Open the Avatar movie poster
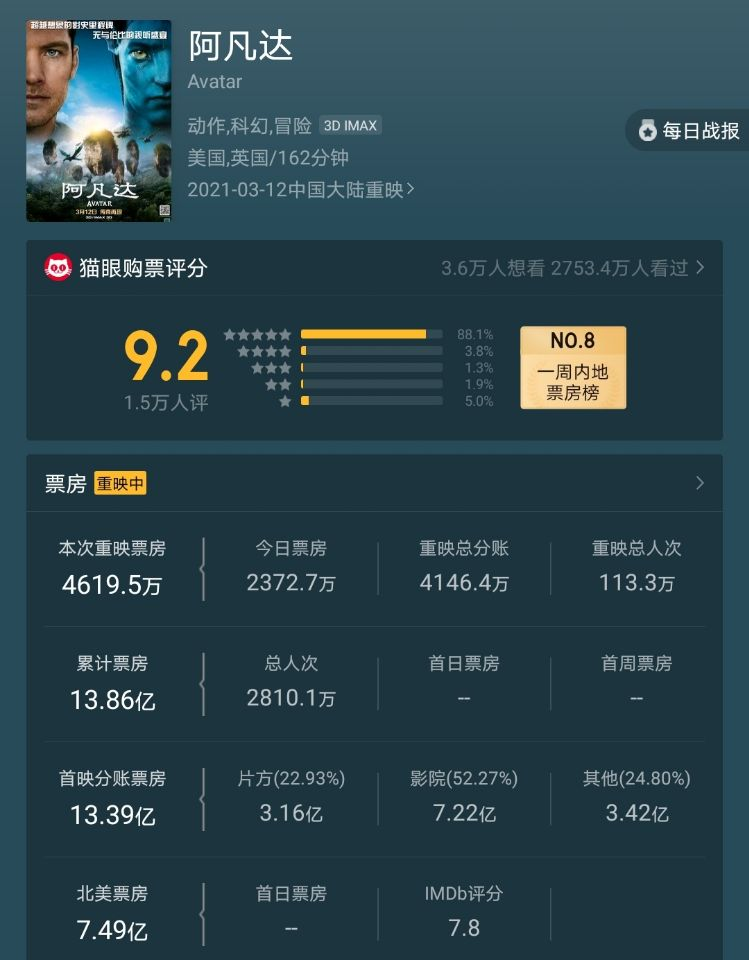This screenshot has height=960, width=749. coord(98,121)
